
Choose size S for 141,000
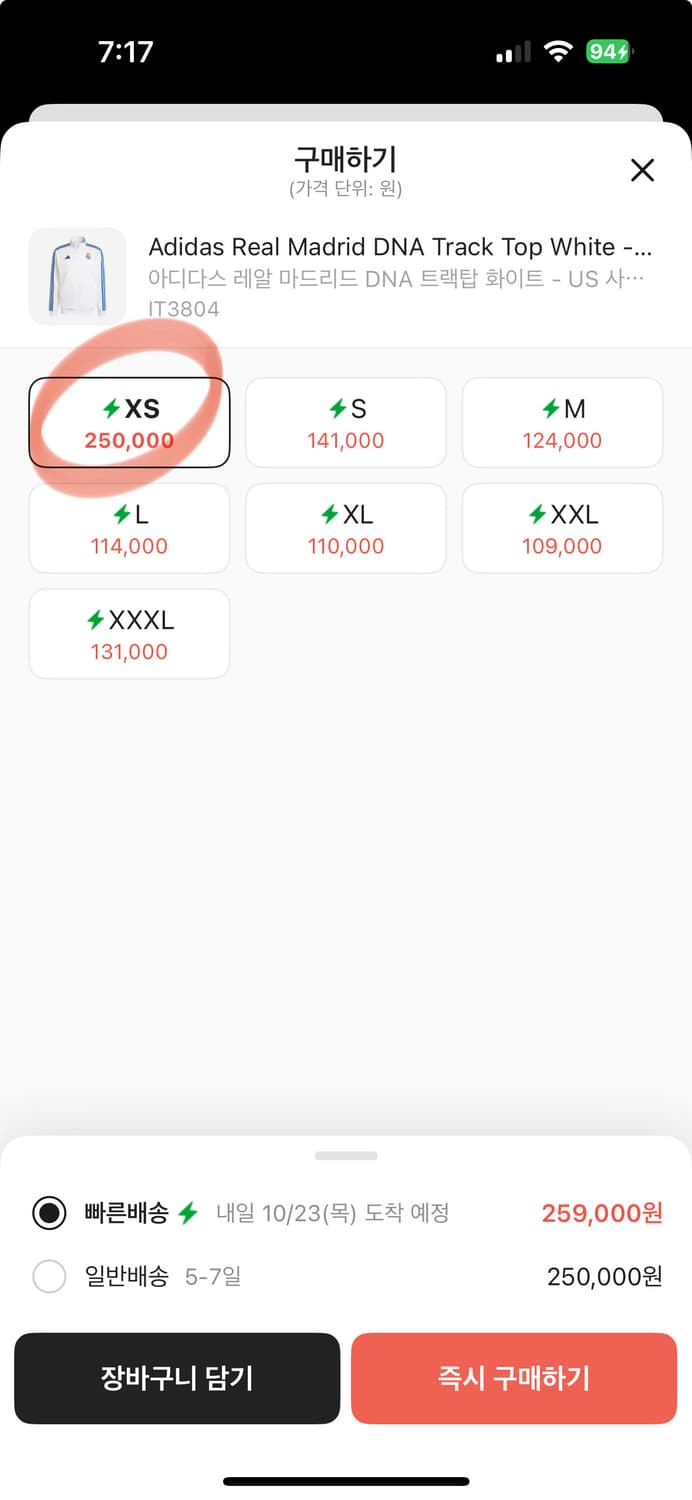346,423
